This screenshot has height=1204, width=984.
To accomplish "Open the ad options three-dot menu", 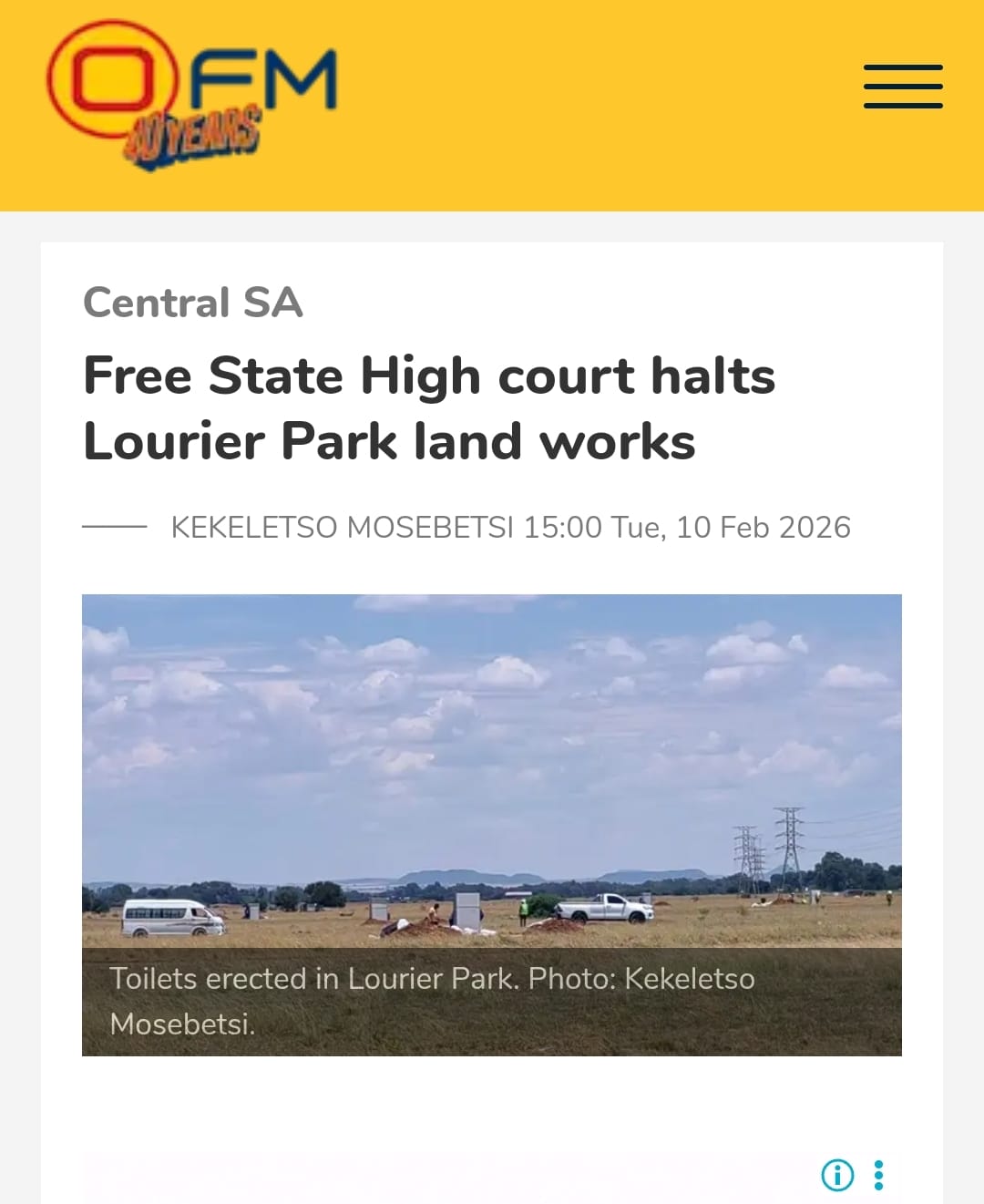I will click(x=878, y=1175).
